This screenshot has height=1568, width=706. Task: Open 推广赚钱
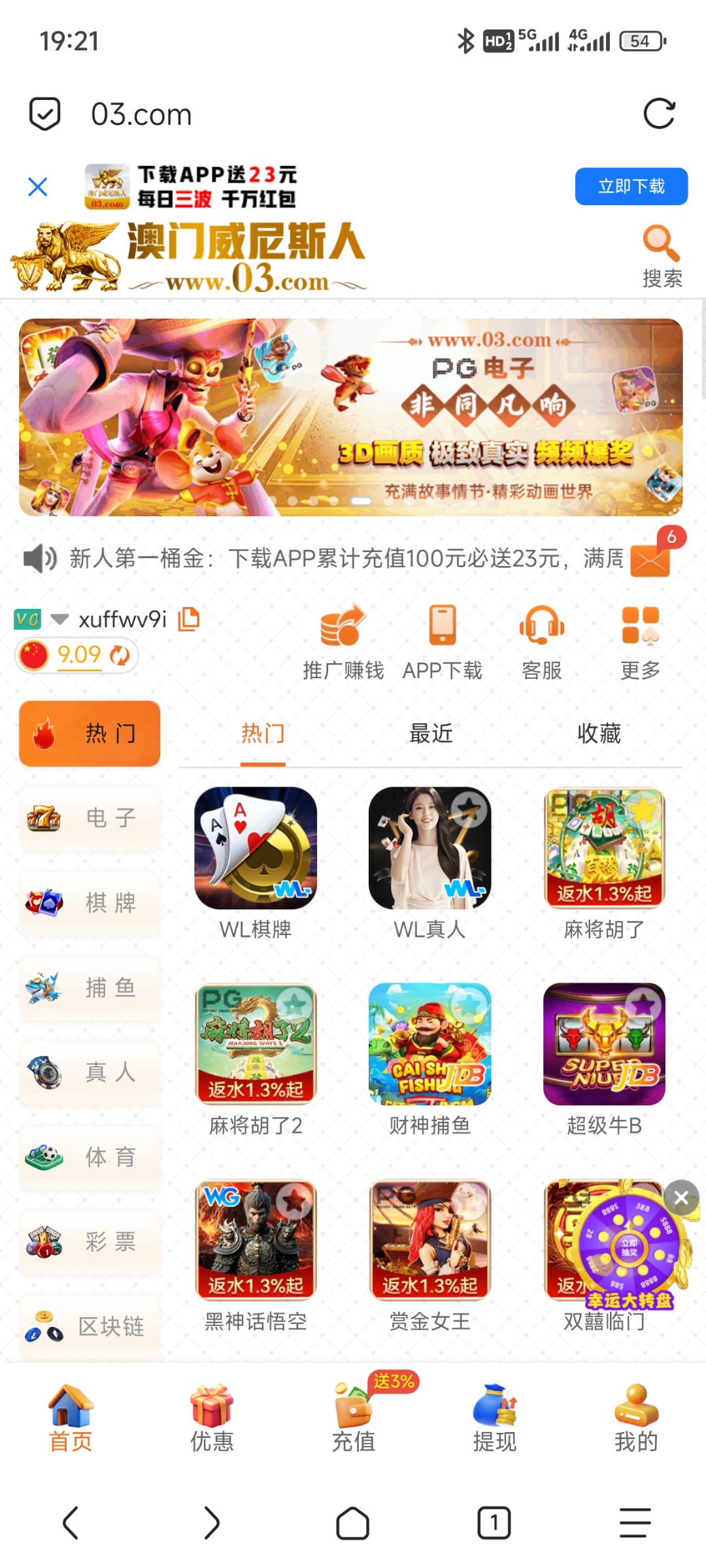coord(343,641)
